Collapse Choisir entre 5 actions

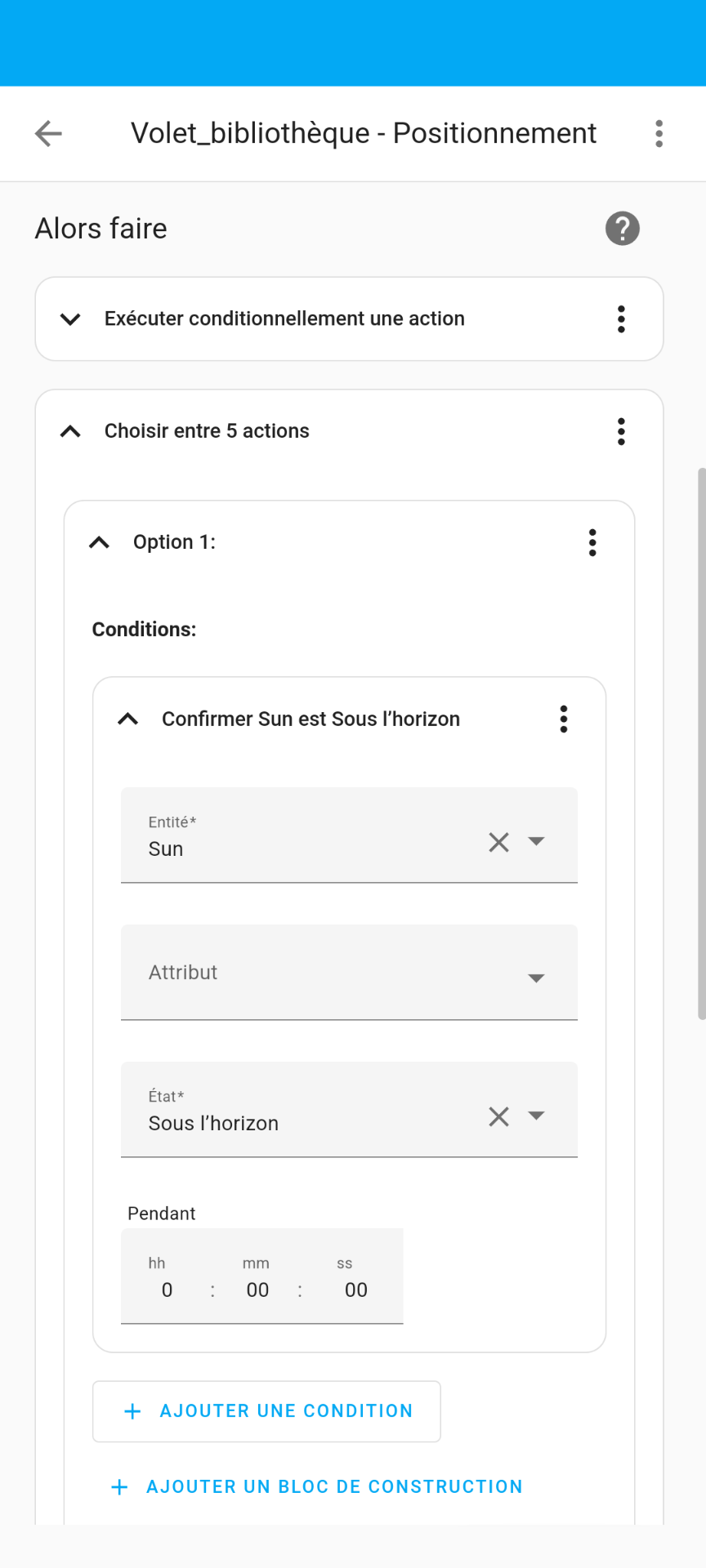70,430
